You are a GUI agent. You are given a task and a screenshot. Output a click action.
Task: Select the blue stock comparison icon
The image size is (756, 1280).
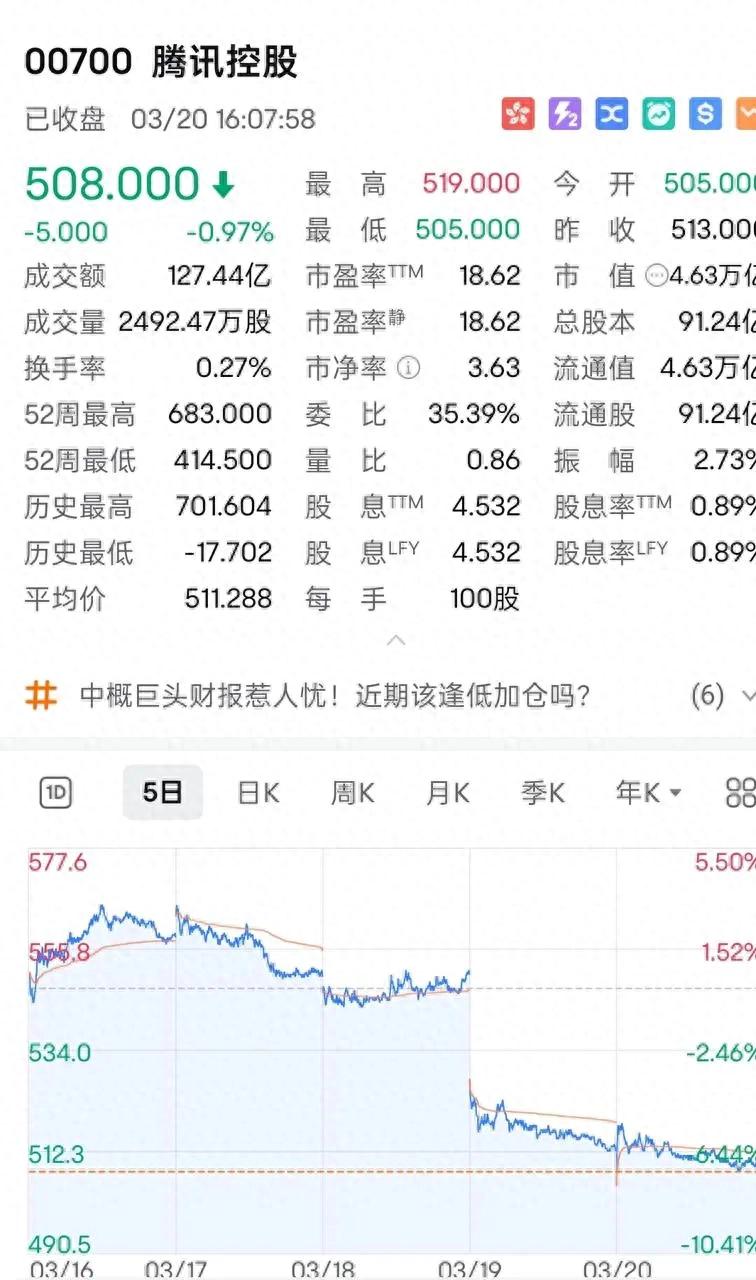611,113
